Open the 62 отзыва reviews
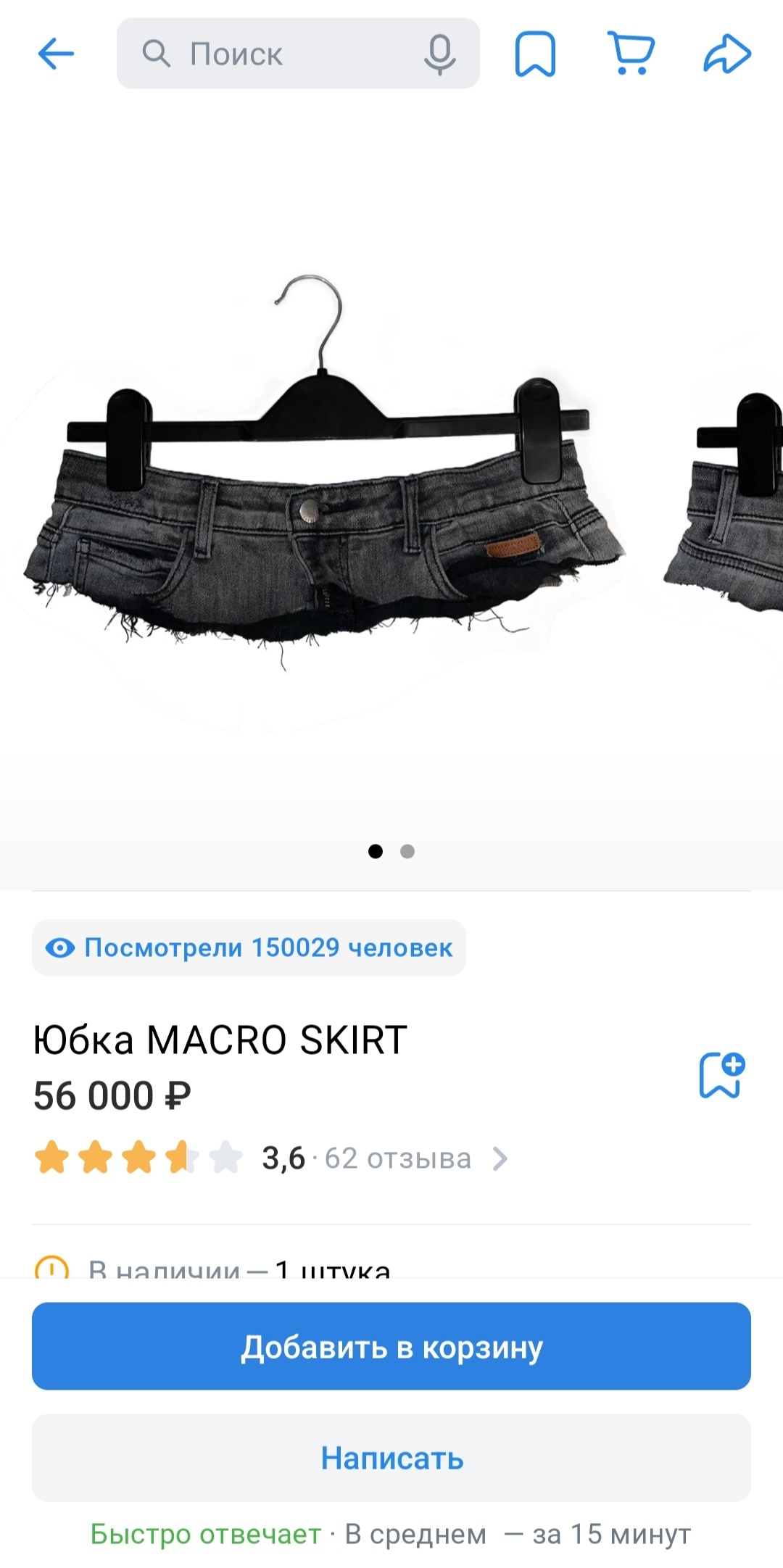The image size is (783, 1568). pos(397,1158)
